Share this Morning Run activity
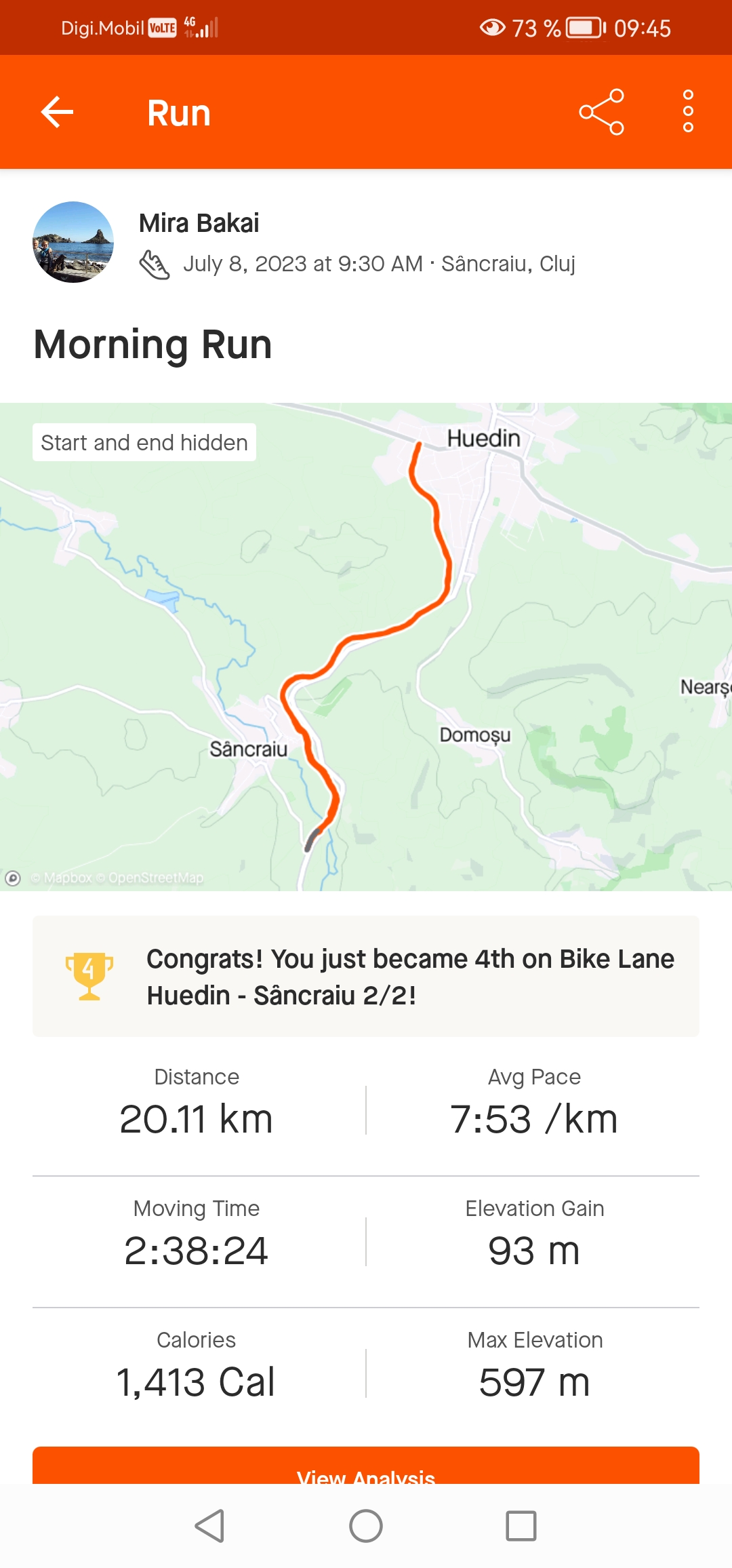732x1568 pixels. [601, 112]
